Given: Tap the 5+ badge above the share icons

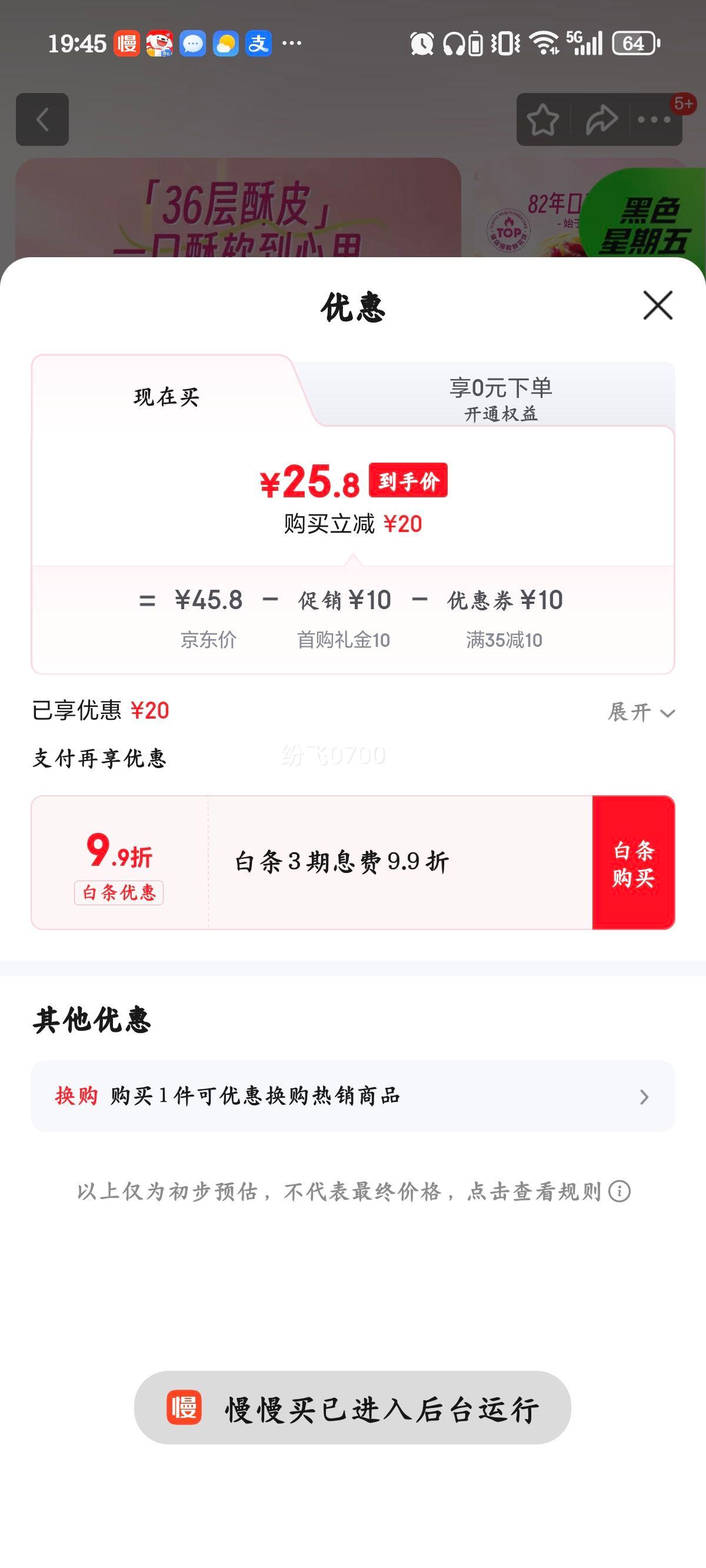Looking at the screenshot, I should 684,104.
